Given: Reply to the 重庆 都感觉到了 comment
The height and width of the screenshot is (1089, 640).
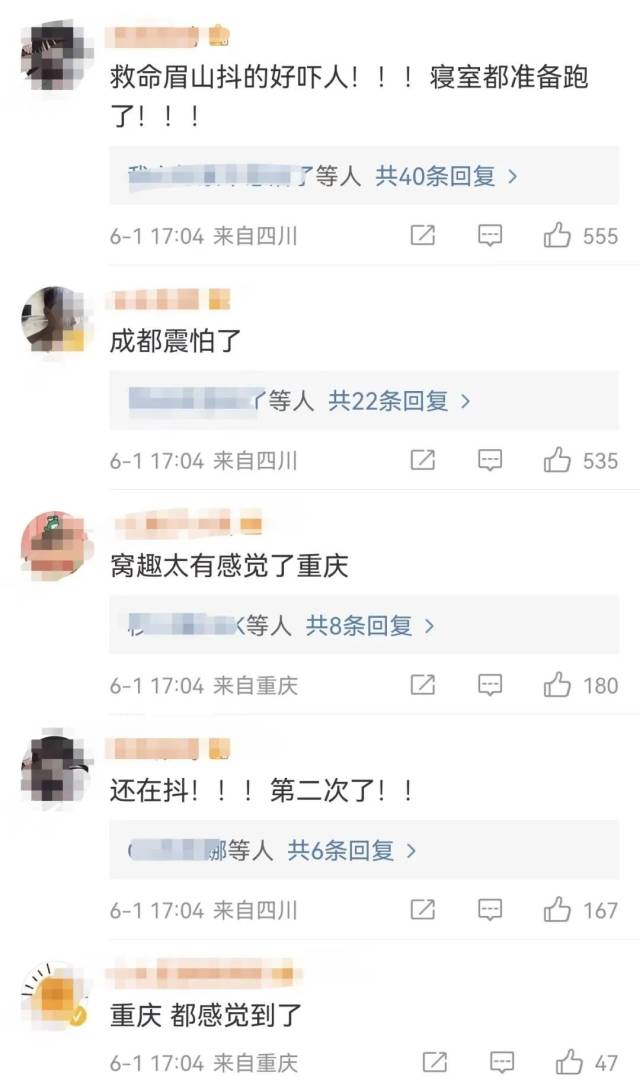Looking at the screenshot, I should tap(502, 1061).
